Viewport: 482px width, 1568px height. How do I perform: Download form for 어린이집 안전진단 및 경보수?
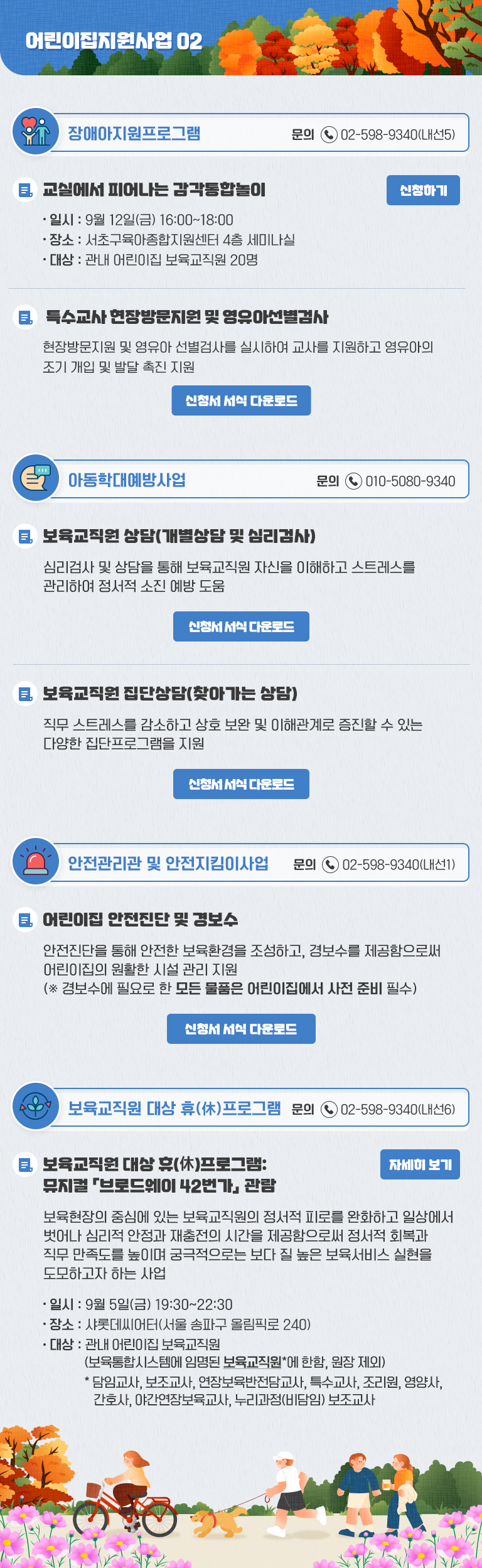click(x=241, y=1029)
